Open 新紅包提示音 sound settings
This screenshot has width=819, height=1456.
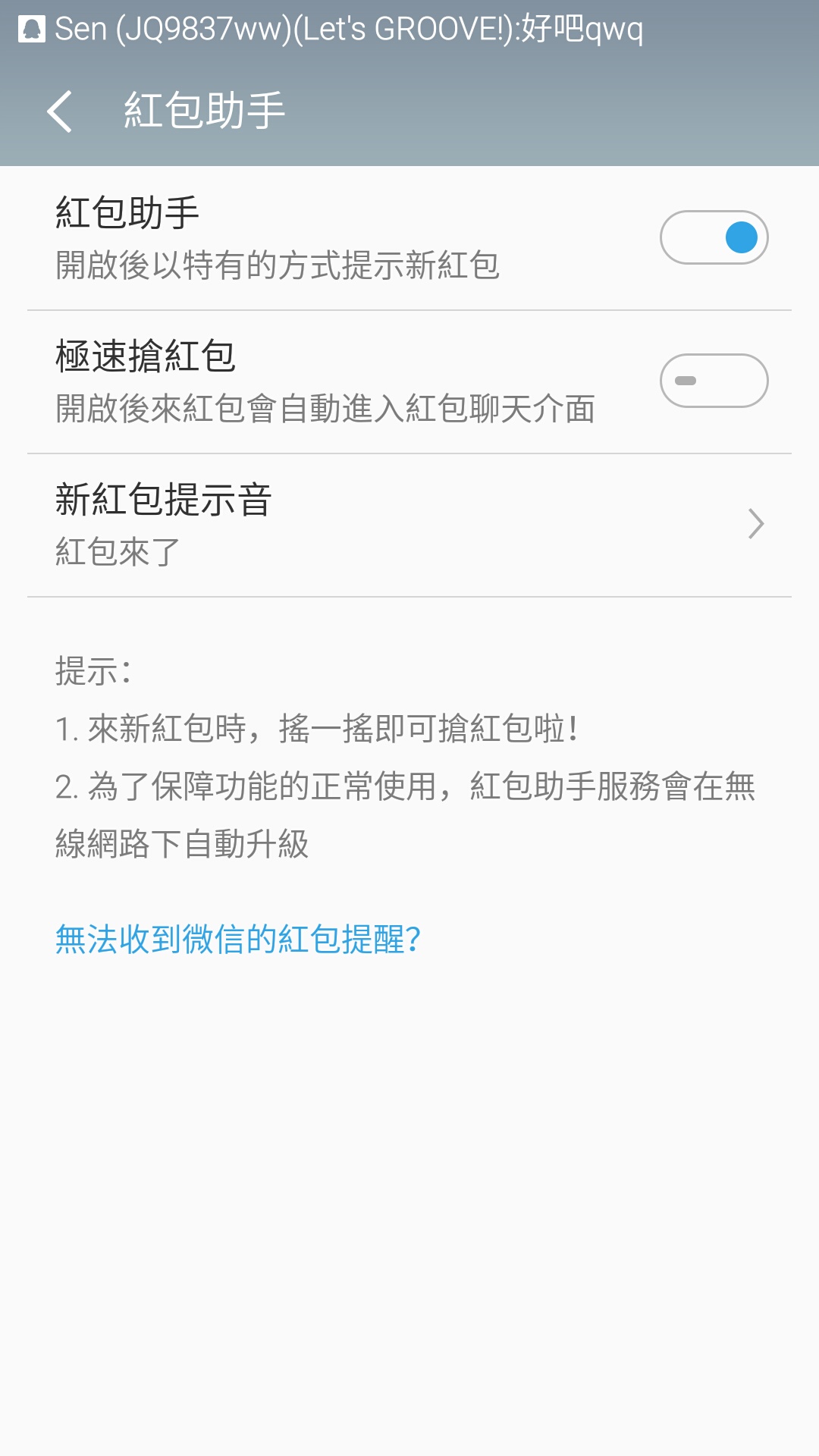click(409, 525)
